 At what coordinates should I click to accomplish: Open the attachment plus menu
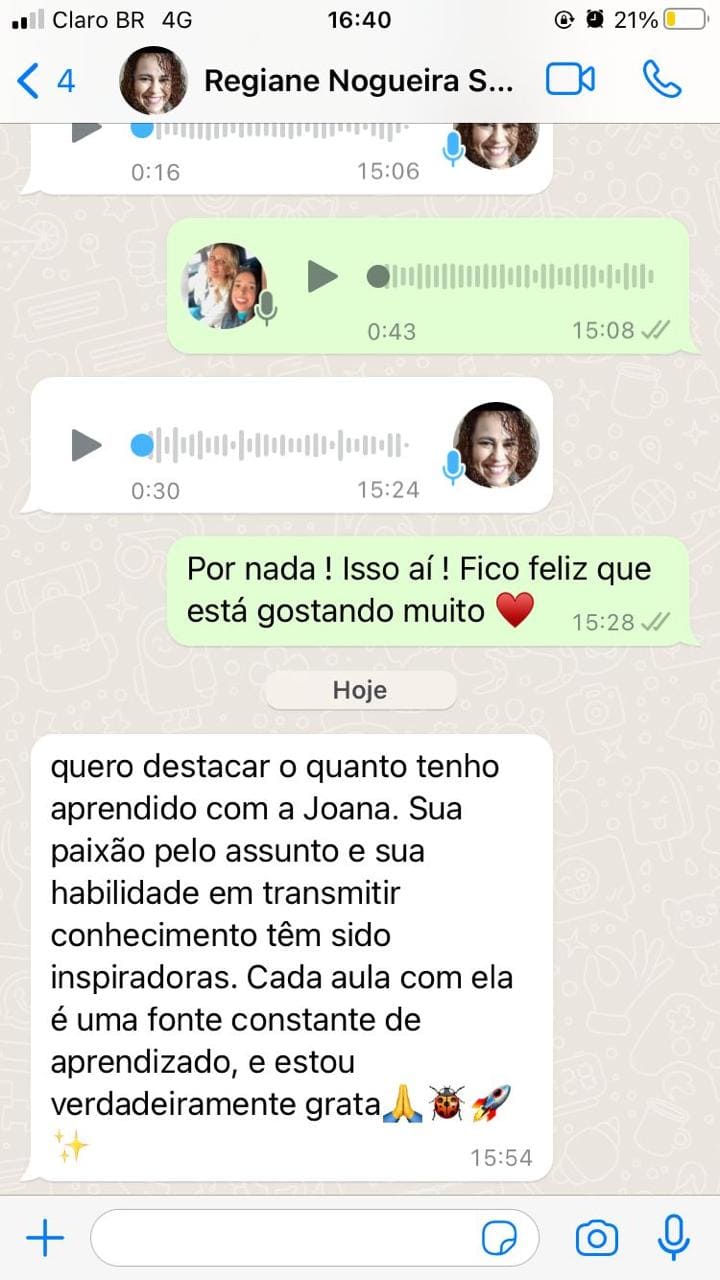pyautogui.click(x=45, y=1239)
